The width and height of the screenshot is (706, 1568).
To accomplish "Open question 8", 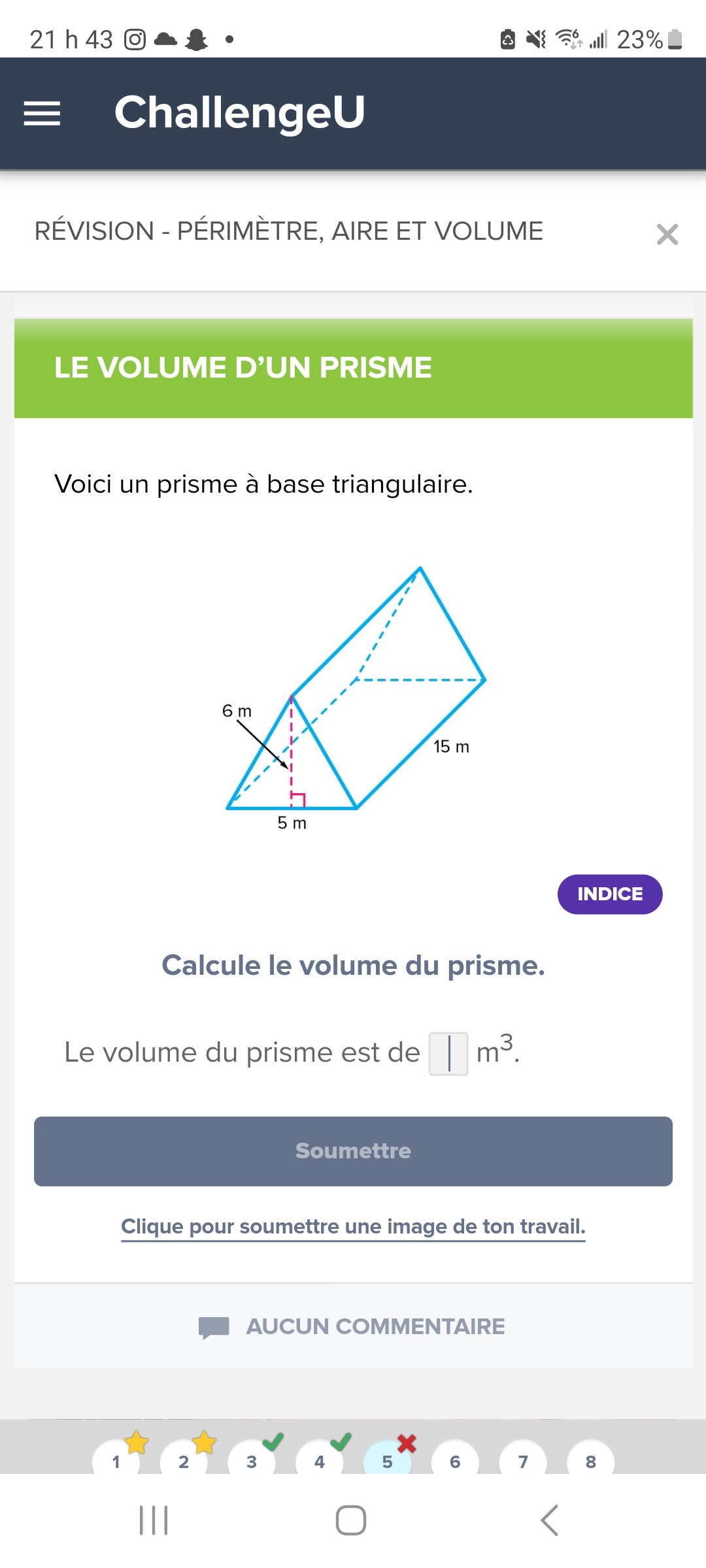I will (x=591, y=1461).
